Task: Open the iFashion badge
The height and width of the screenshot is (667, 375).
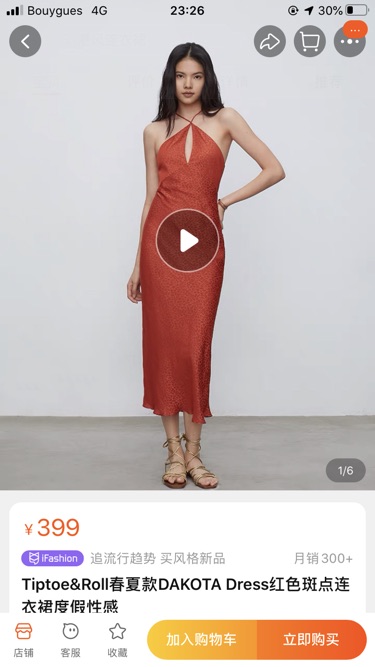Action: coord(52,558)
